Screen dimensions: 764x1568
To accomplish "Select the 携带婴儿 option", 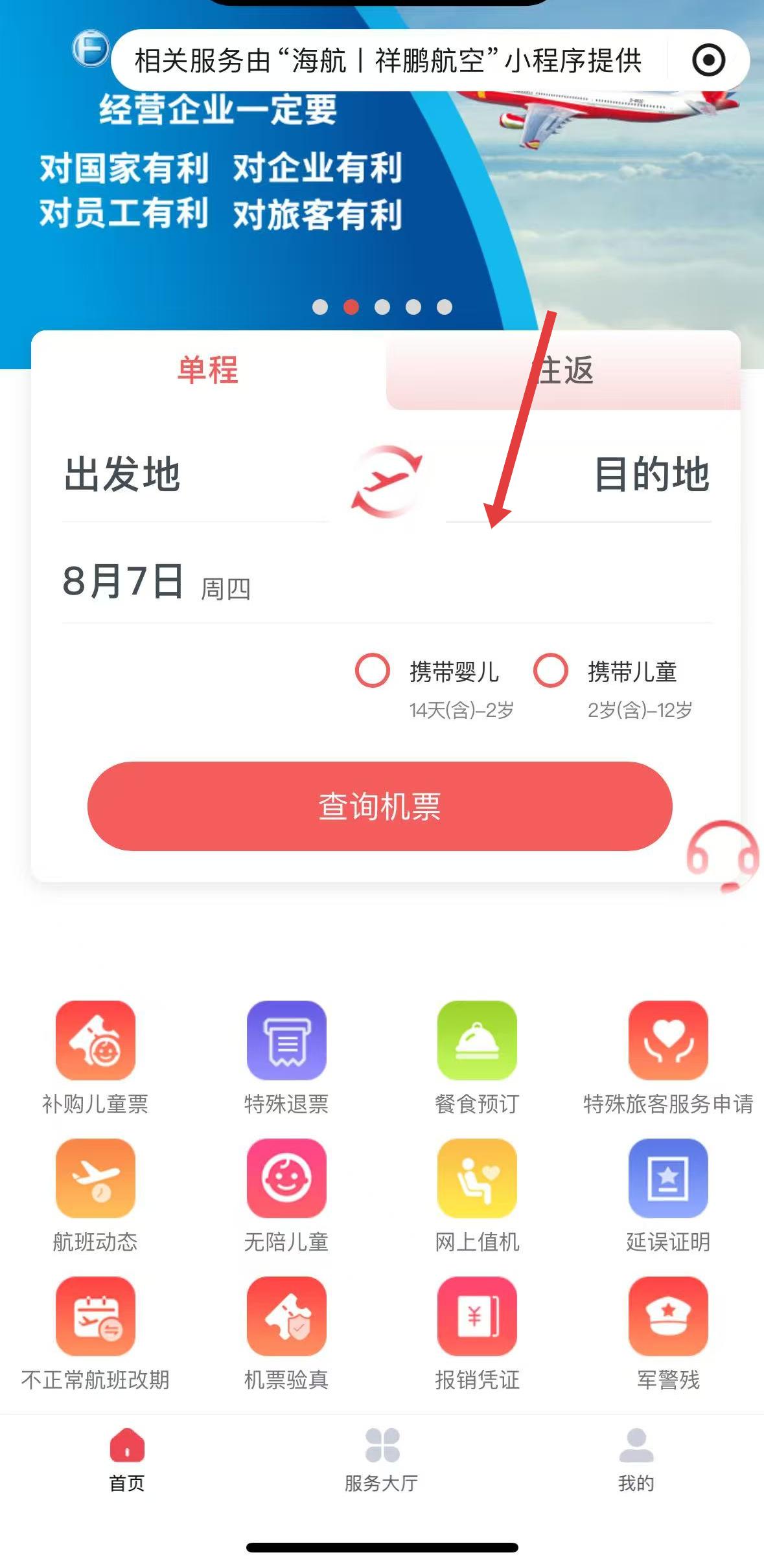I will tap(373, 670).
